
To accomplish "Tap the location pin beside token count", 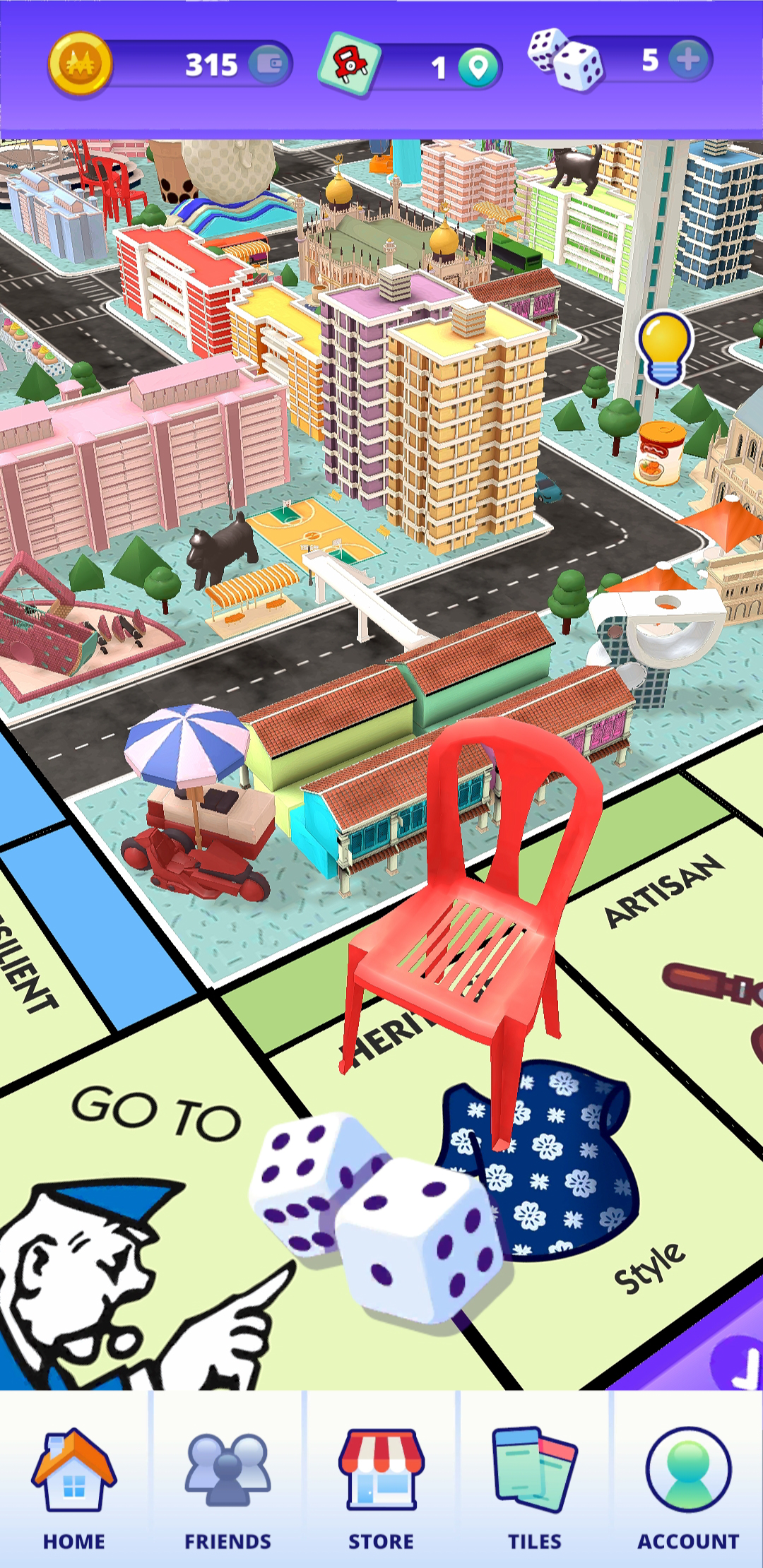I will (x=478, y=68).
